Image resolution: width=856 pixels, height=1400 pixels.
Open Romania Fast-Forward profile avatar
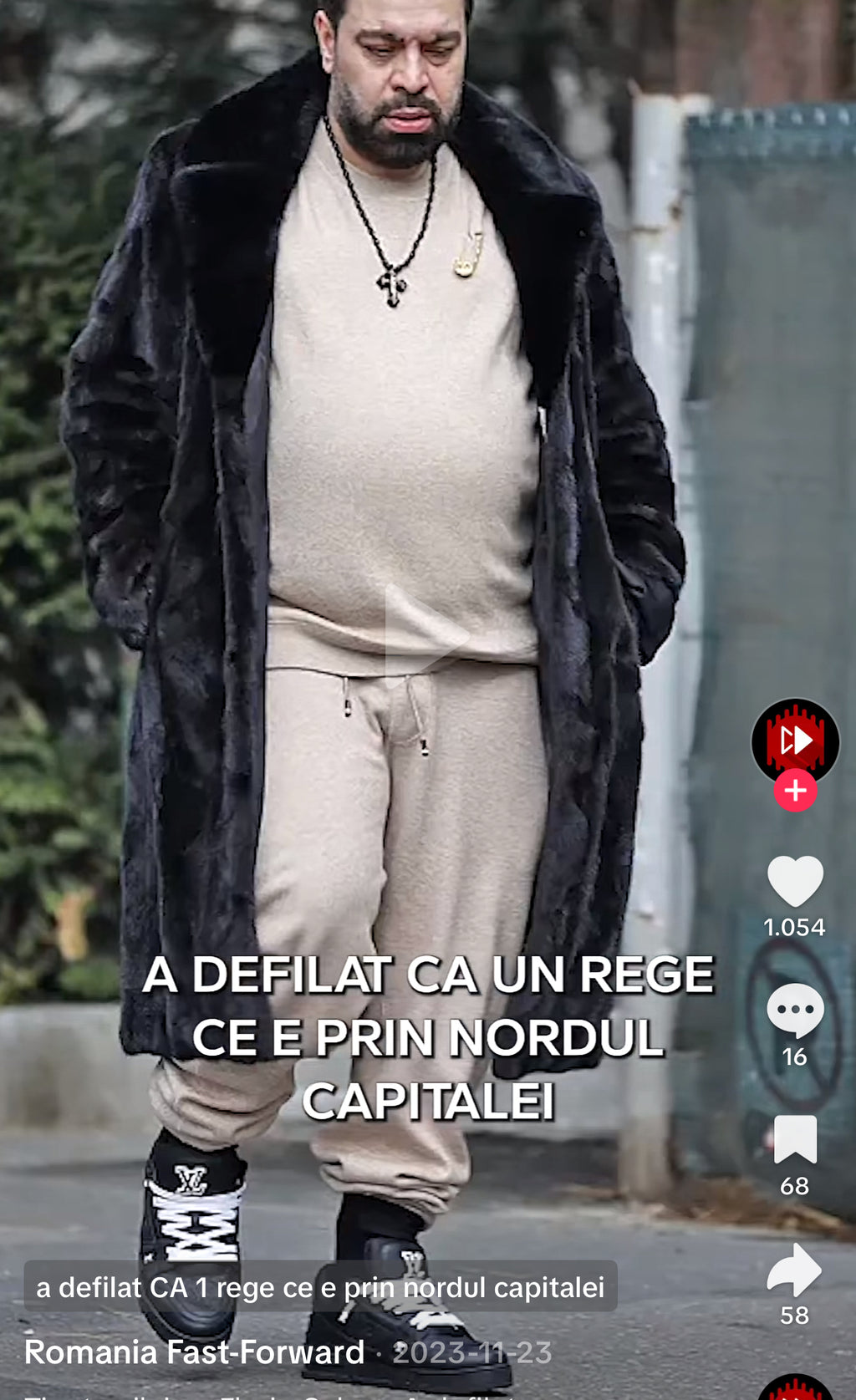[x=795, y=741]
